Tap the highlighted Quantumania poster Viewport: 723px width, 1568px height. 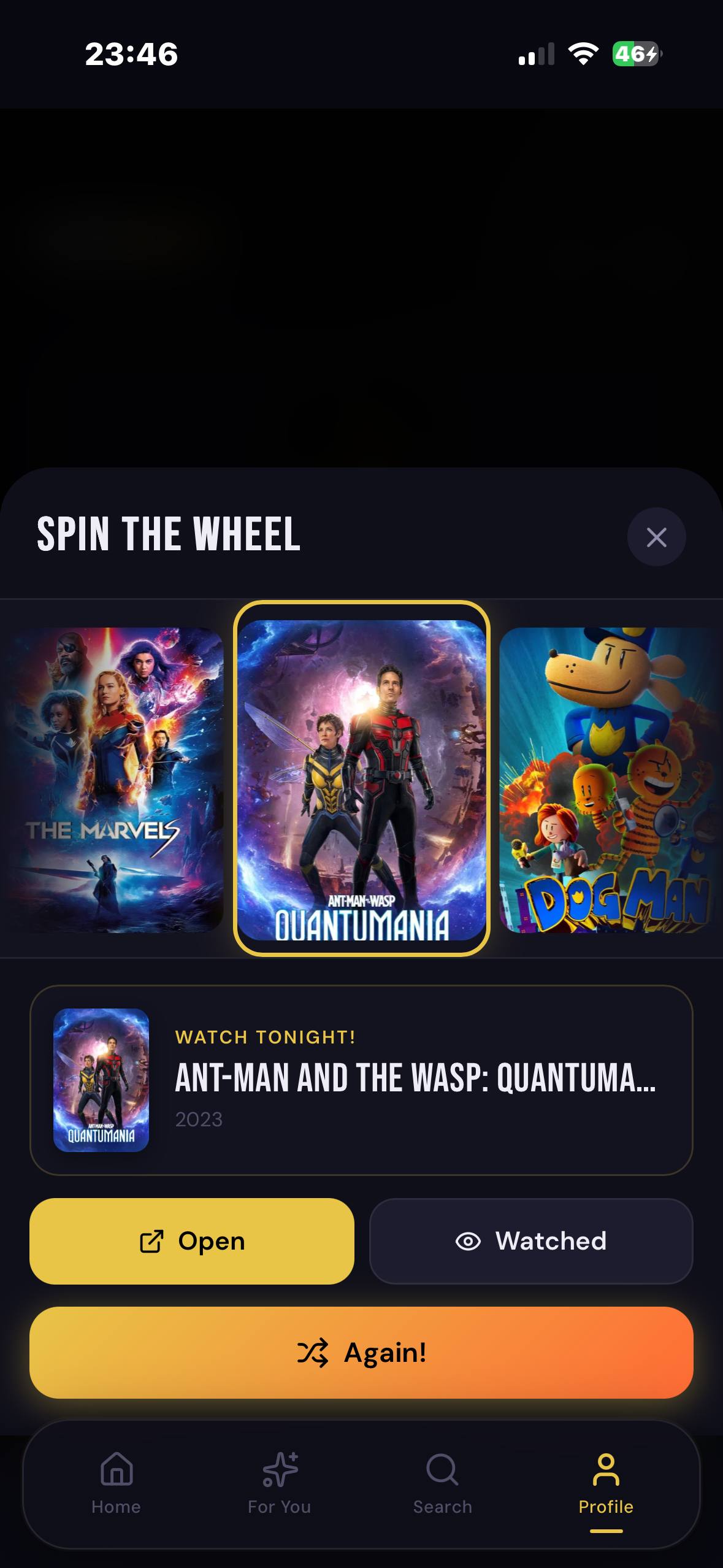pos(361,778)
